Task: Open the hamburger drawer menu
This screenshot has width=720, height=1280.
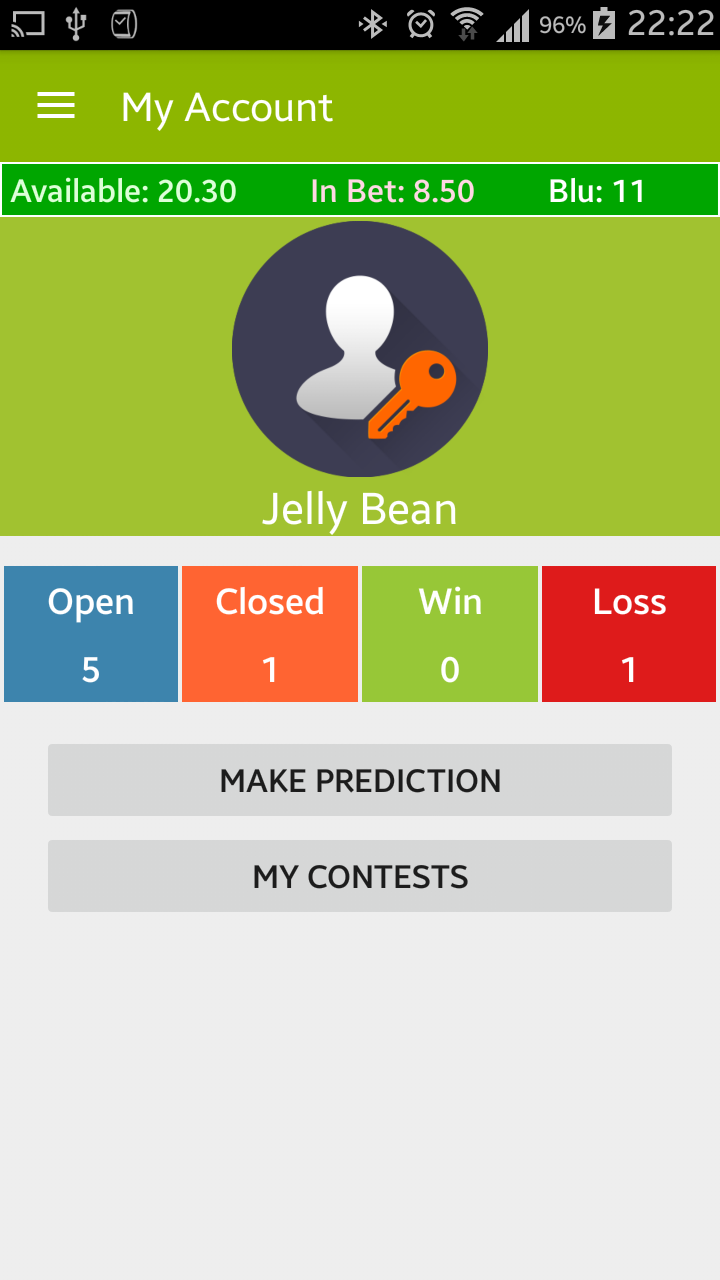Action: tap(56, 106)
